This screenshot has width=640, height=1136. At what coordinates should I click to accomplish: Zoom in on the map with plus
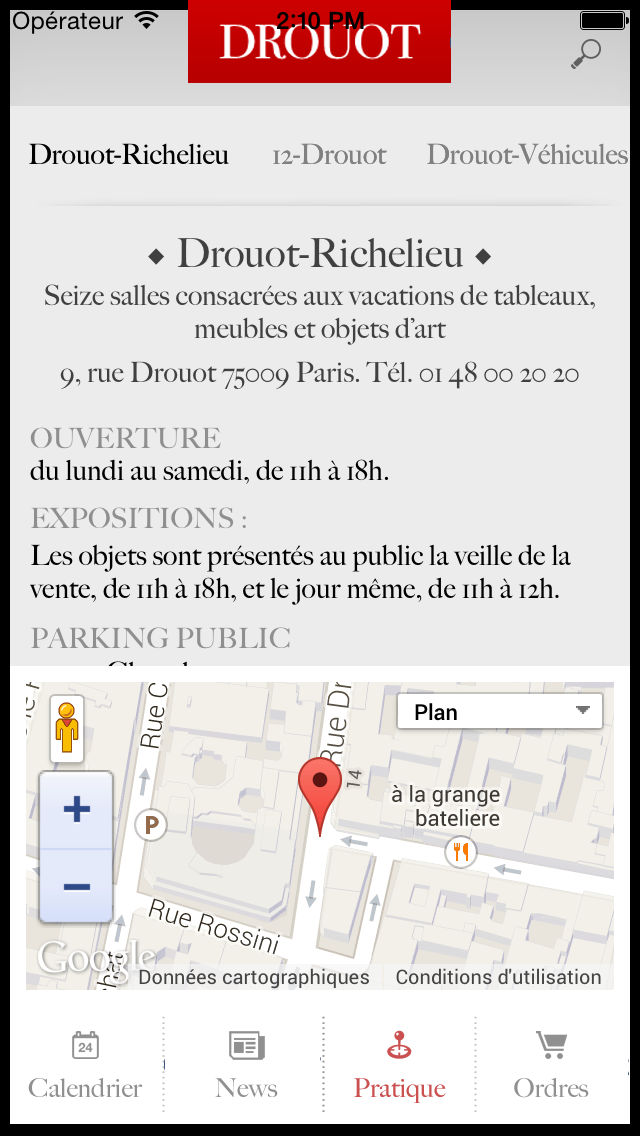click(76, 809)
